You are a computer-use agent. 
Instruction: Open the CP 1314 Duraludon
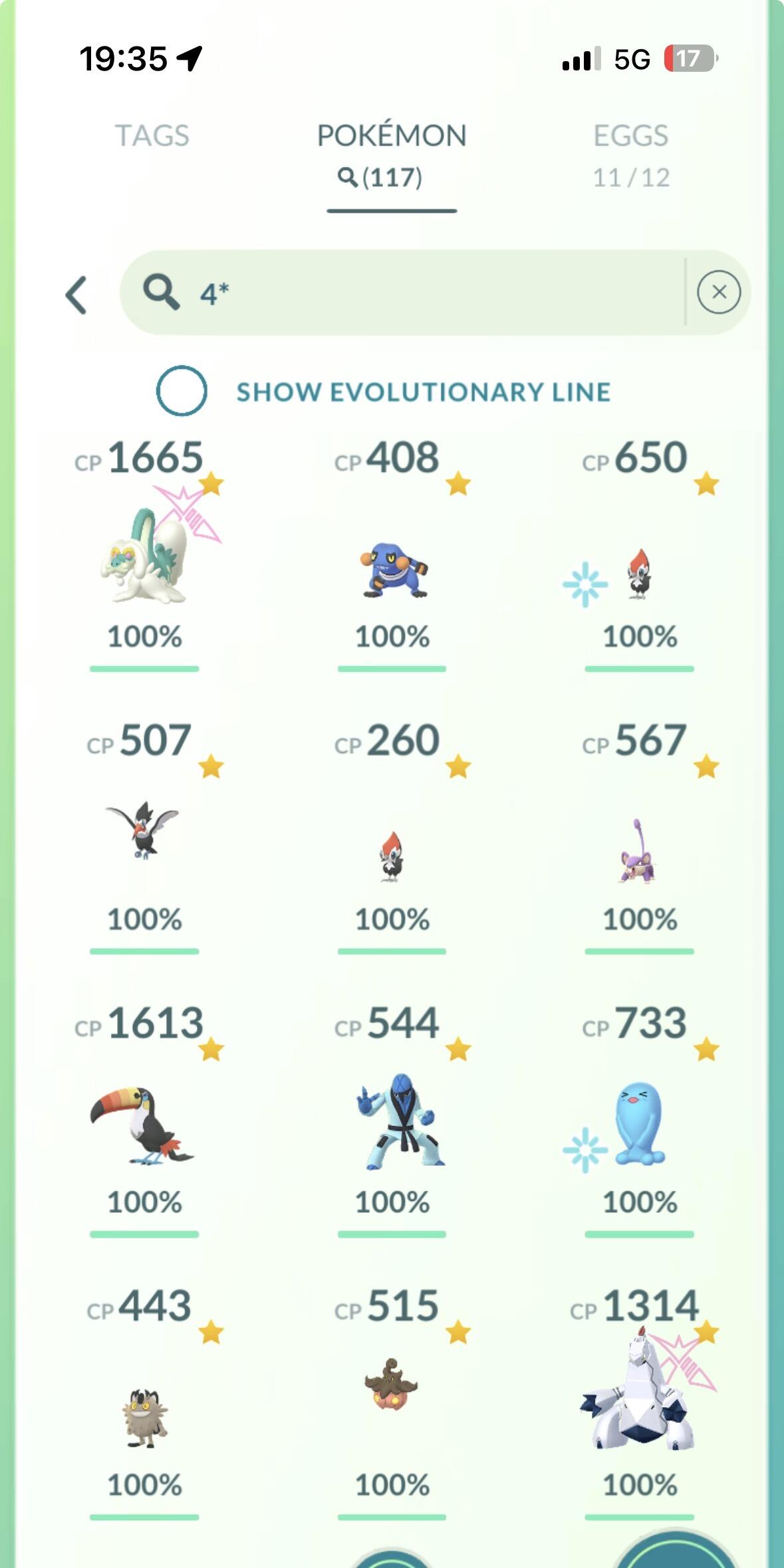(639, 1396)
